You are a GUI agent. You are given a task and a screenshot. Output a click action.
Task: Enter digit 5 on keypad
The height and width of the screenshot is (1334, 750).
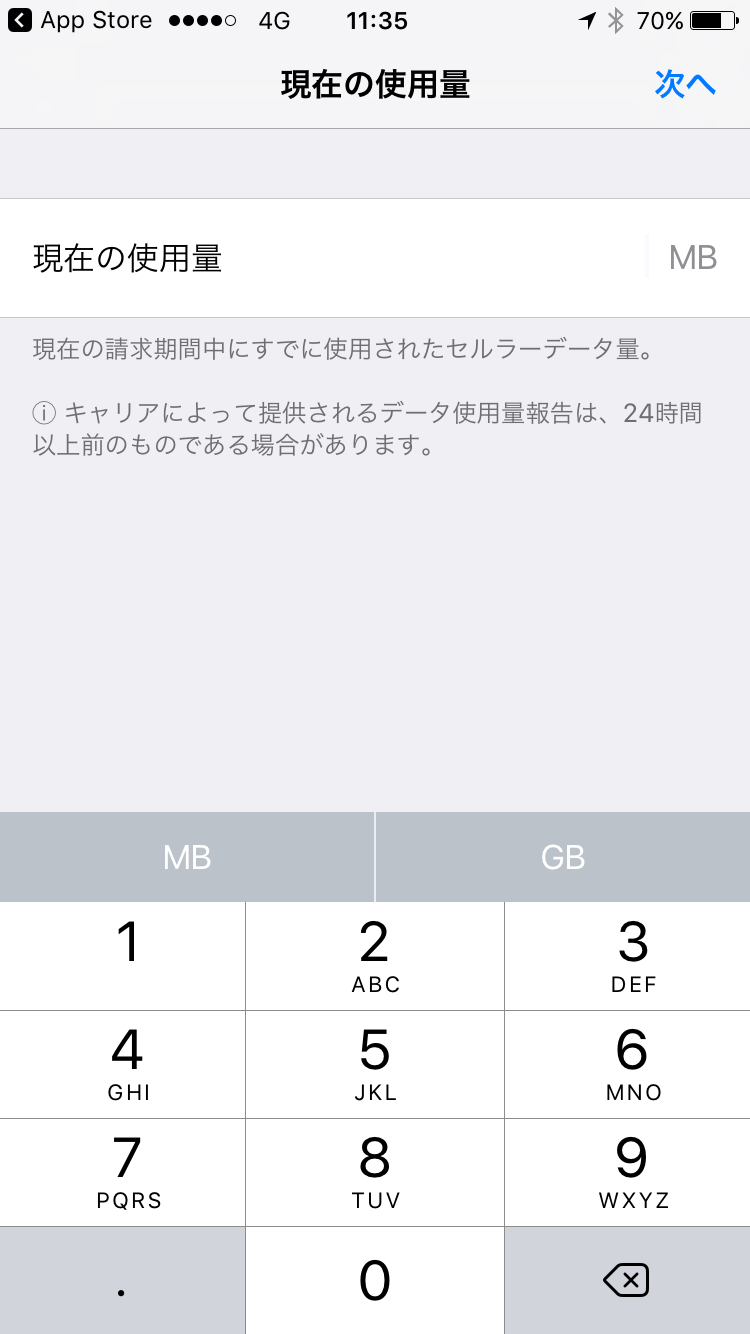coord(375,1064)
